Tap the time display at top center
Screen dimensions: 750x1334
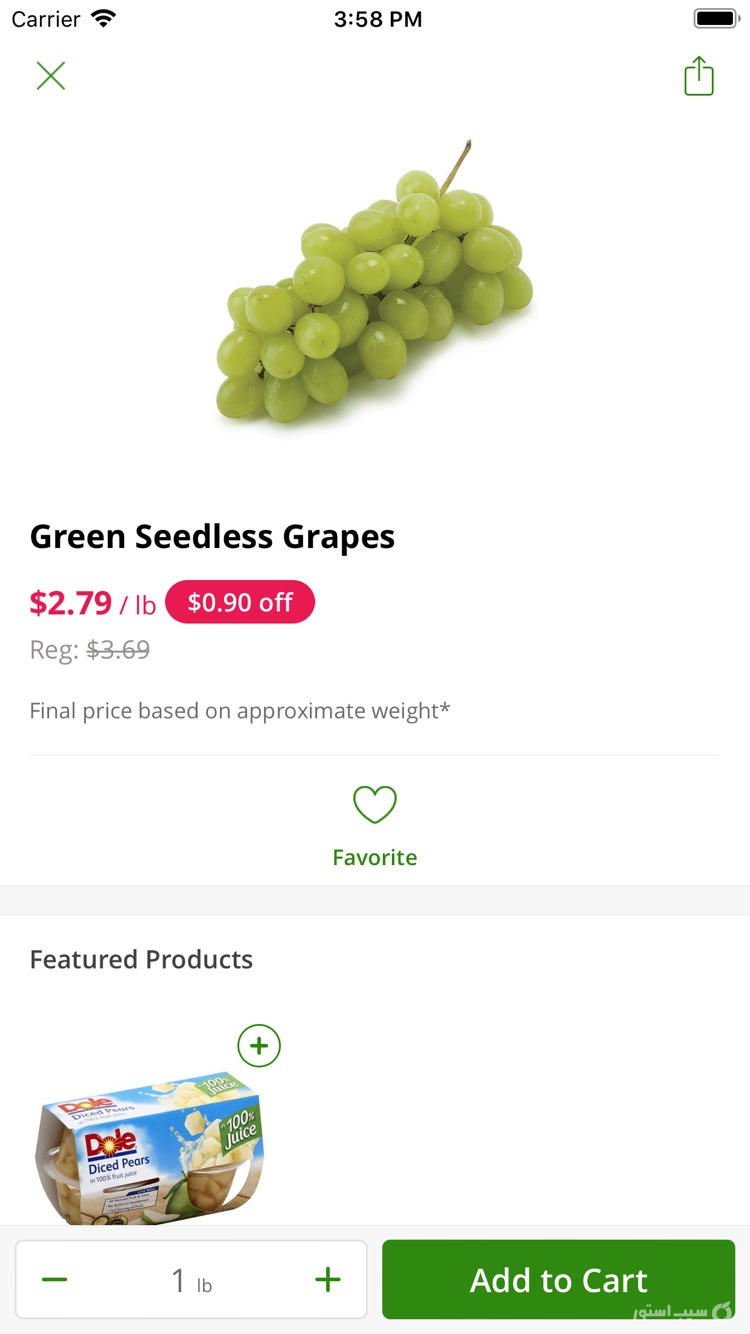pos(378,18)
